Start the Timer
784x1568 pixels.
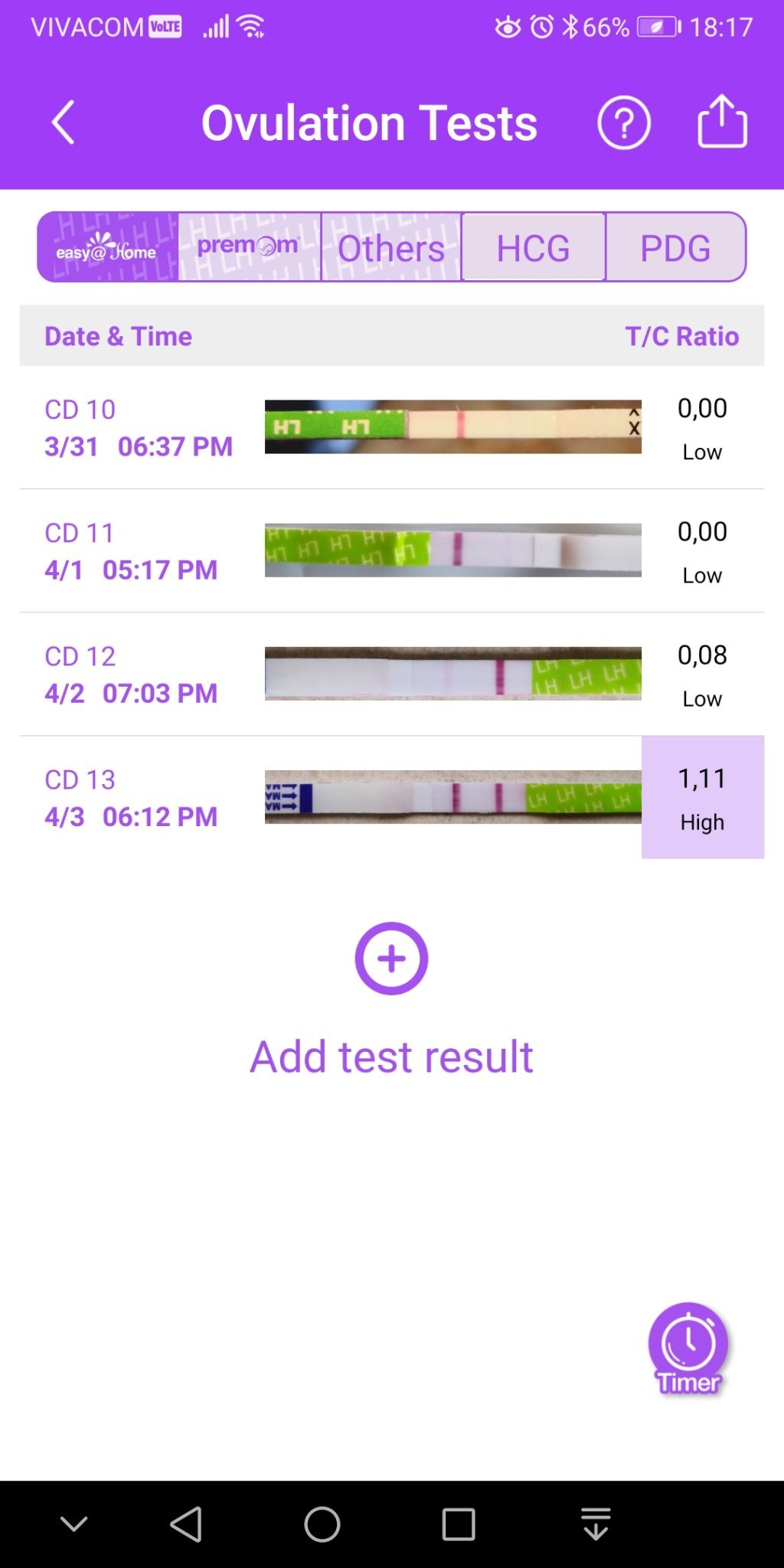pyautogui.click(x=688, y=1347)
